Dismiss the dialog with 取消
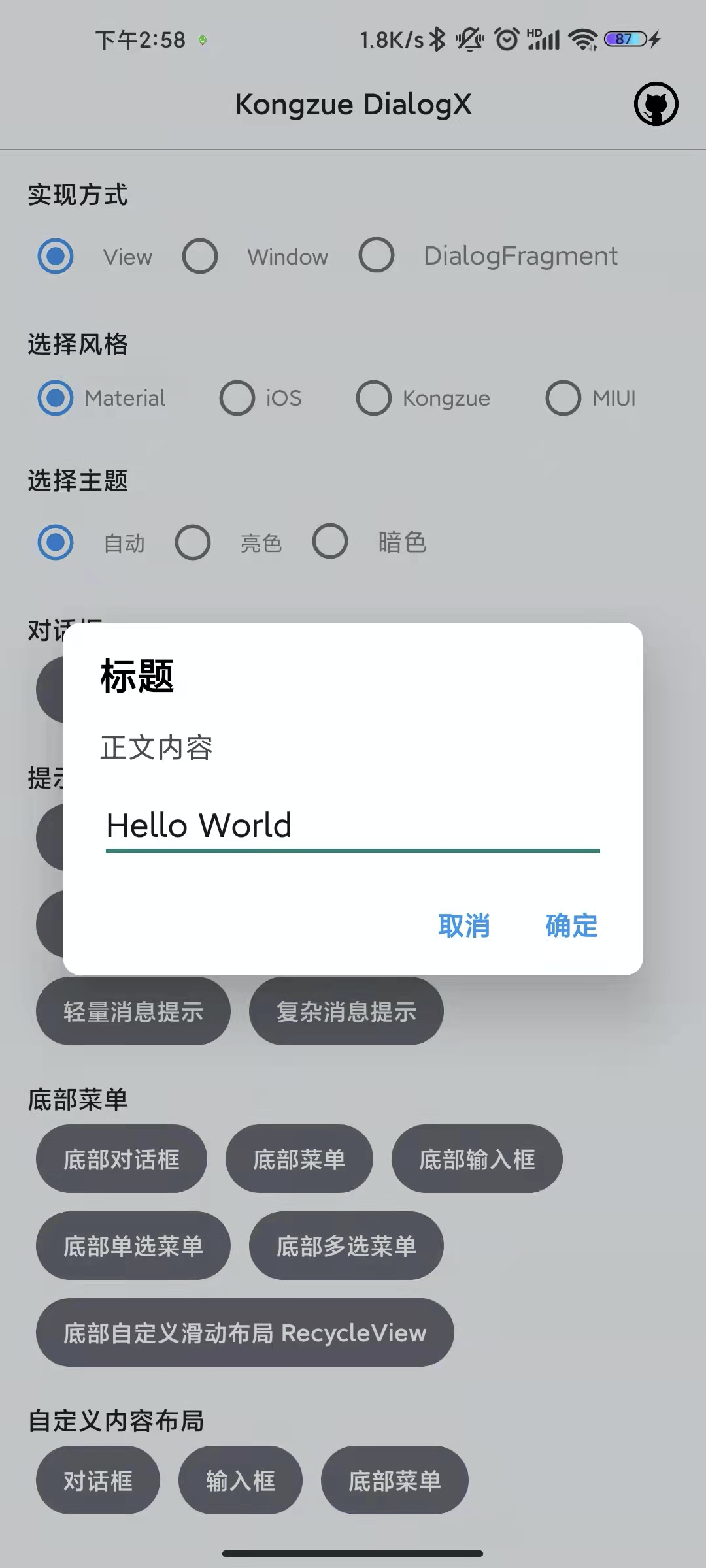Image resolution: width=706 pixels, height=1568 pixels. (x=464, y=926)
